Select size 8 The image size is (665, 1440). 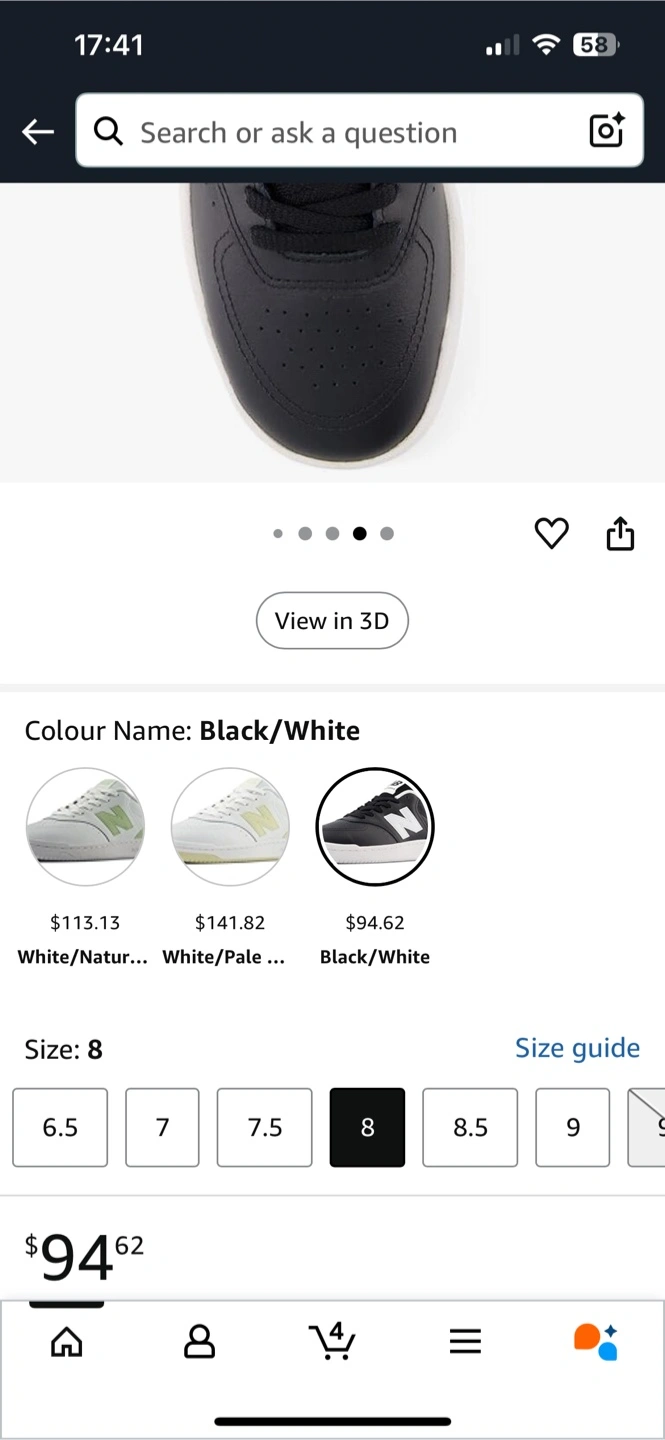coord(367,1128)
